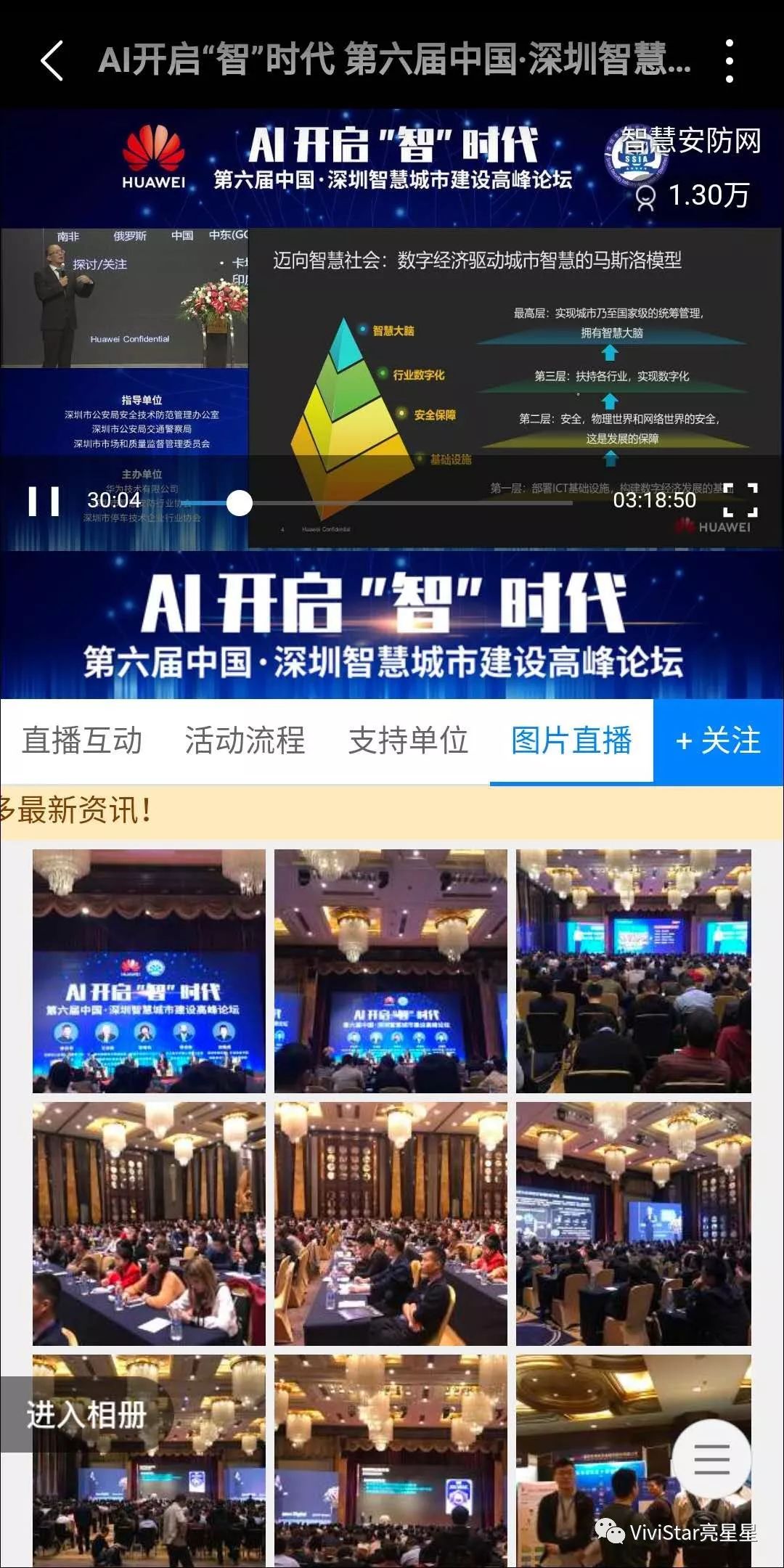Open the last photo in the second row
This screenshot has width=784, height=1568.
[633, 1224]
